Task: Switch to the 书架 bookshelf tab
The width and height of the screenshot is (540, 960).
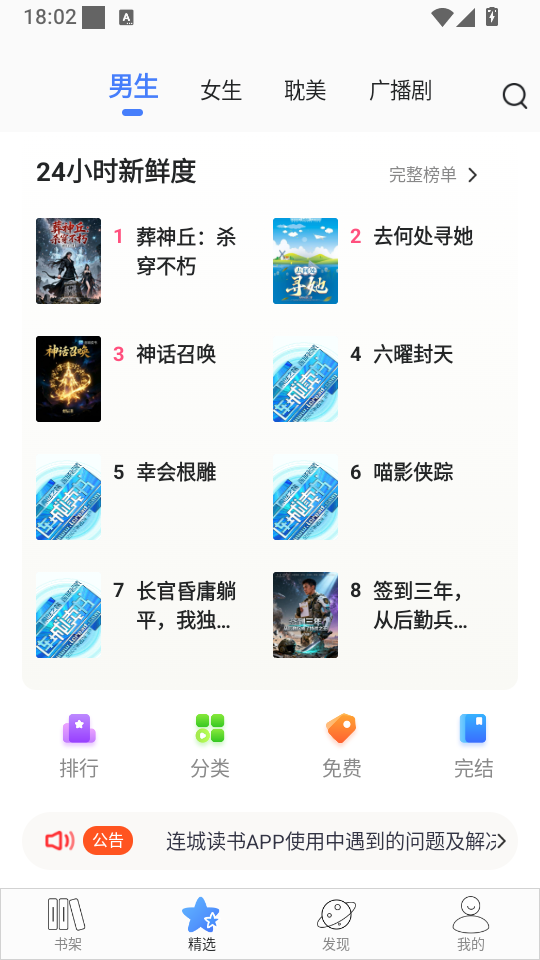Action: click(x=67, y=924)
